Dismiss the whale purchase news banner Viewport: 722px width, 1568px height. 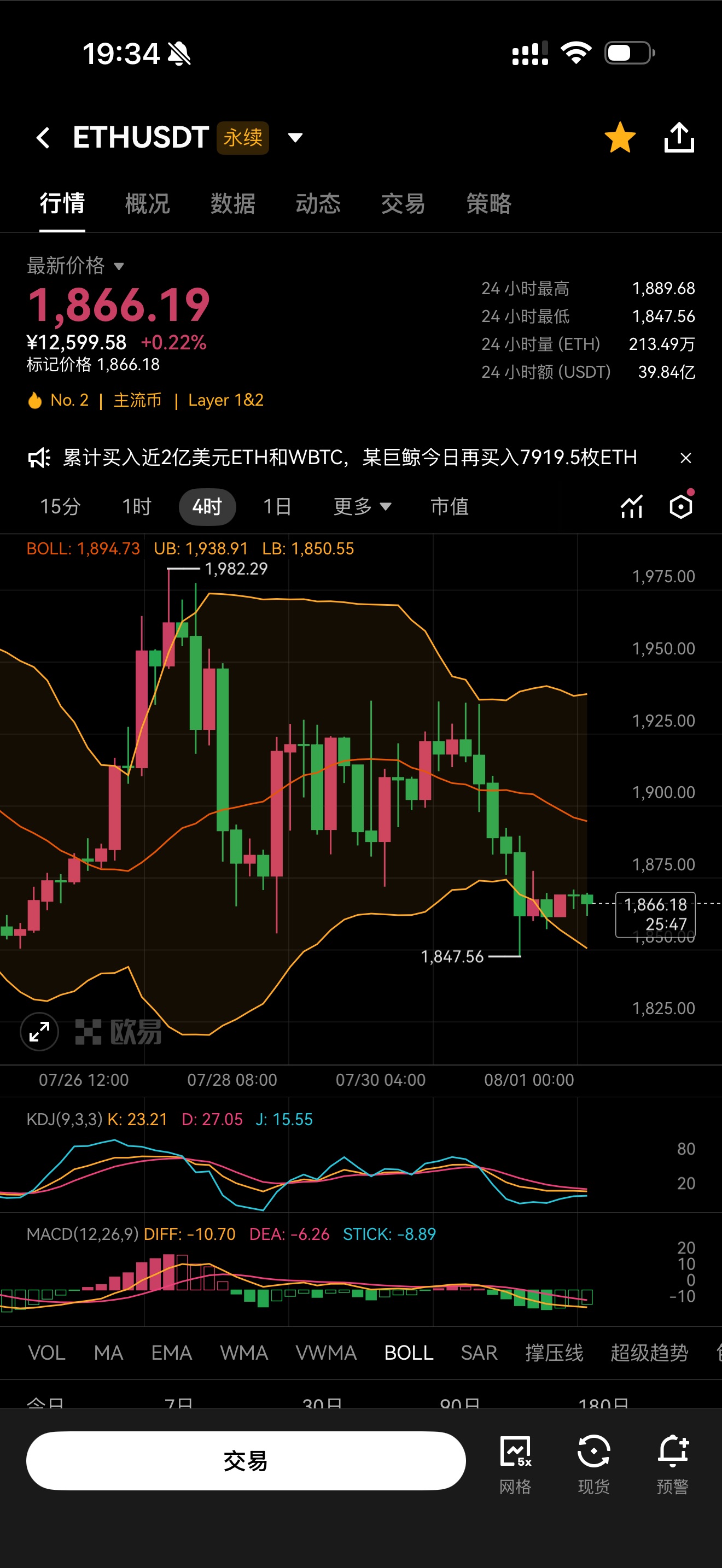point(685,458)
